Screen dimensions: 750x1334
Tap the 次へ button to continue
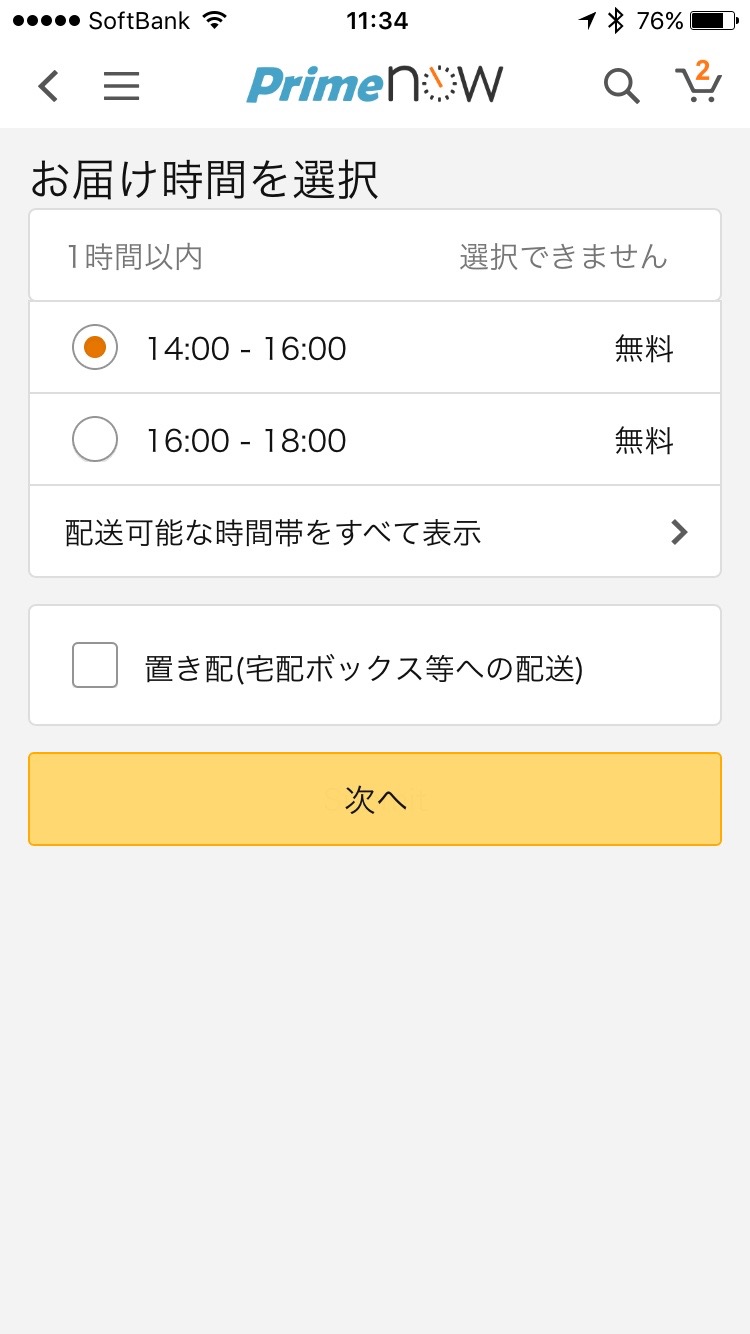(375, 799)
